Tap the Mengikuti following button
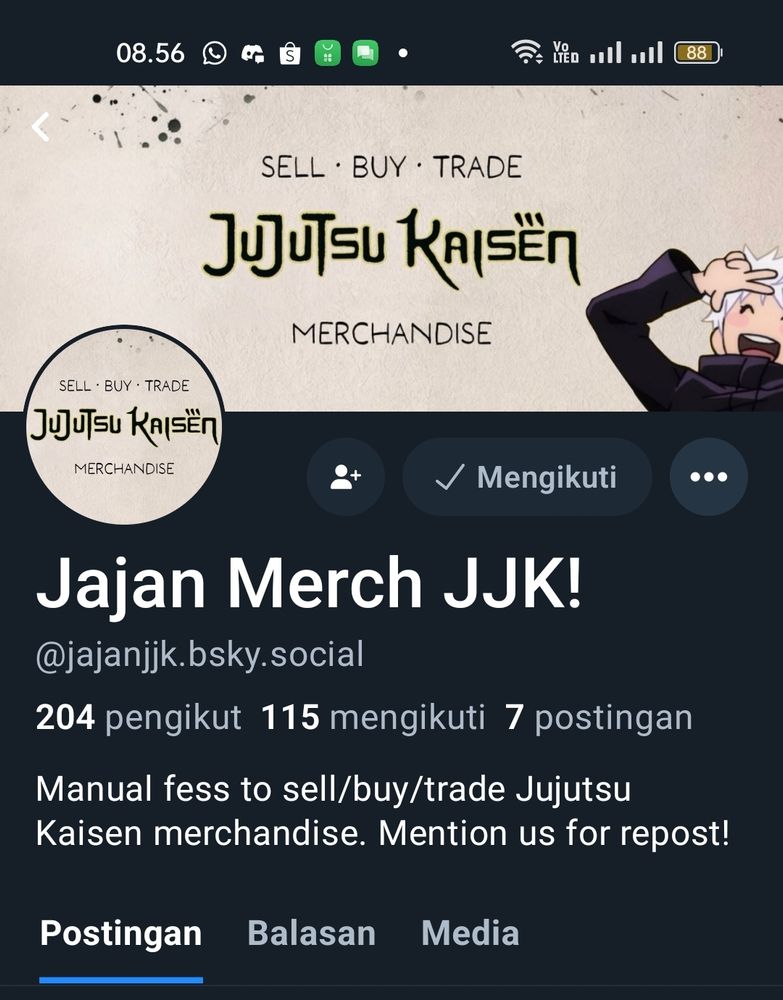This screenshot has width=783, height=1000. click(x=527, y=477)
